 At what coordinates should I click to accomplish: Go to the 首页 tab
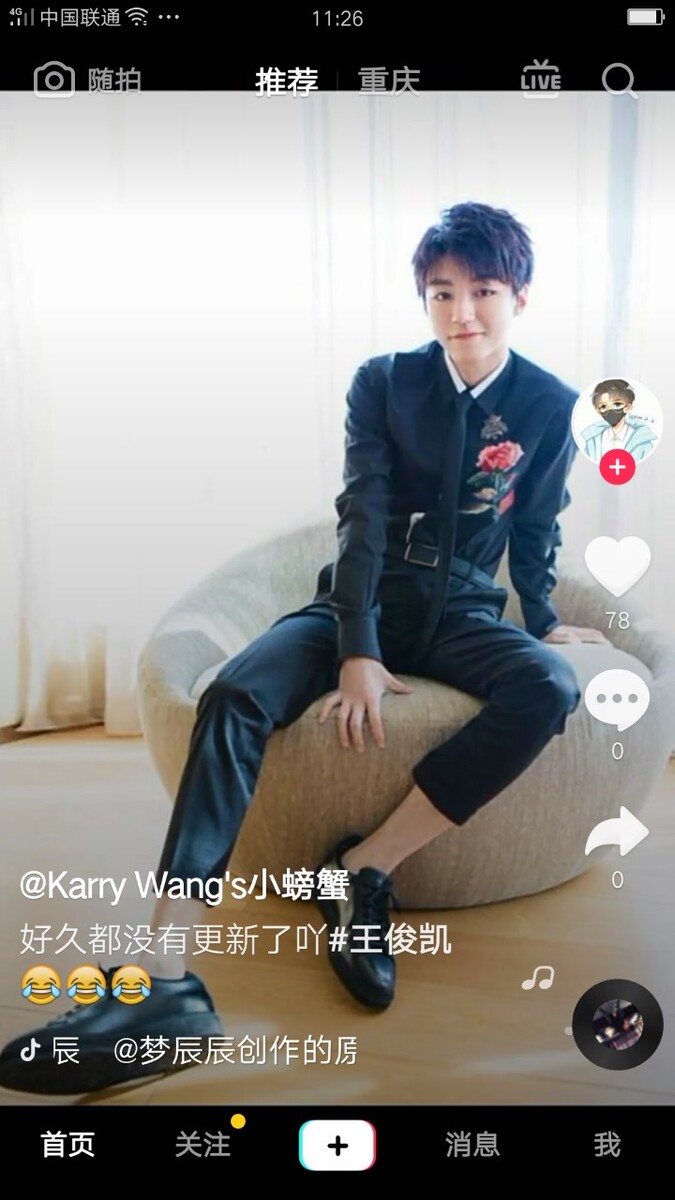pyautogui.click(x=68, y=1145)
